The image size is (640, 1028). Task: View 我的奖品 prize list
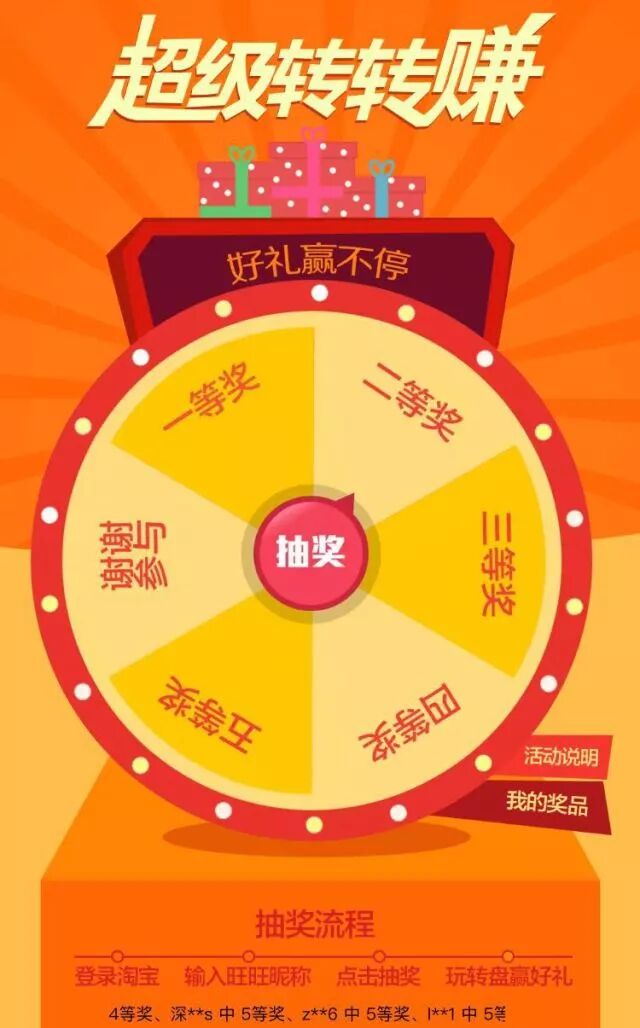pos(546,803)
